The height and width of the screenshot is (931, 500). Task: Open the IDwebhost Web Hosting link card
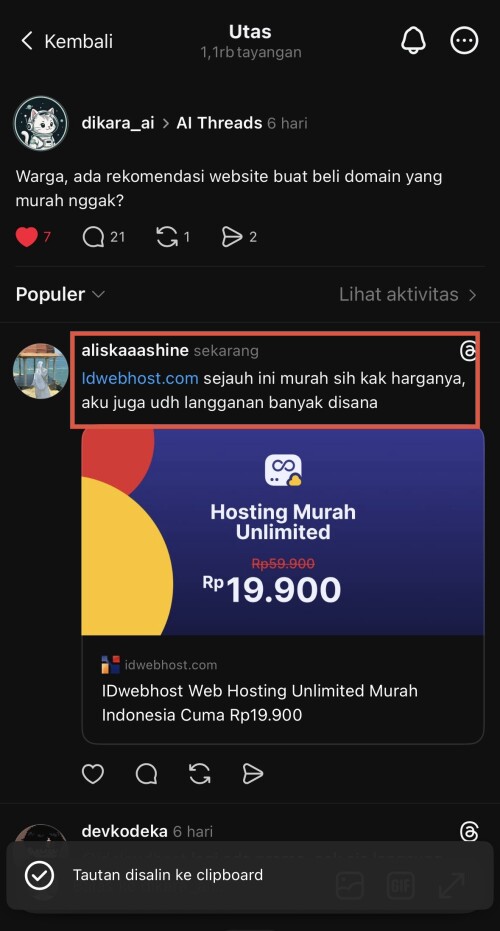(283, 585)
